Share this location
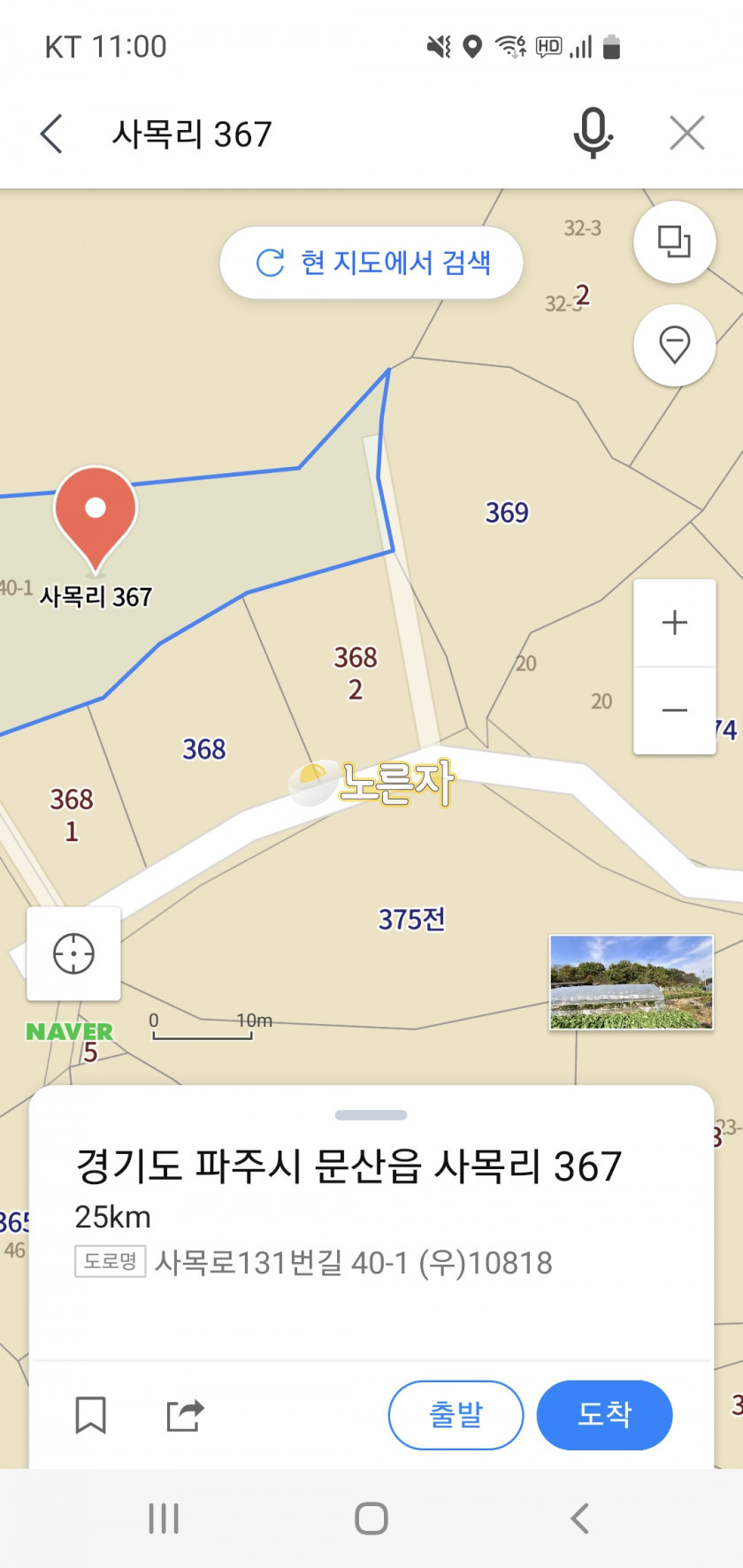The width and height of the screenshot is (743, 1568). (185, 1415)
